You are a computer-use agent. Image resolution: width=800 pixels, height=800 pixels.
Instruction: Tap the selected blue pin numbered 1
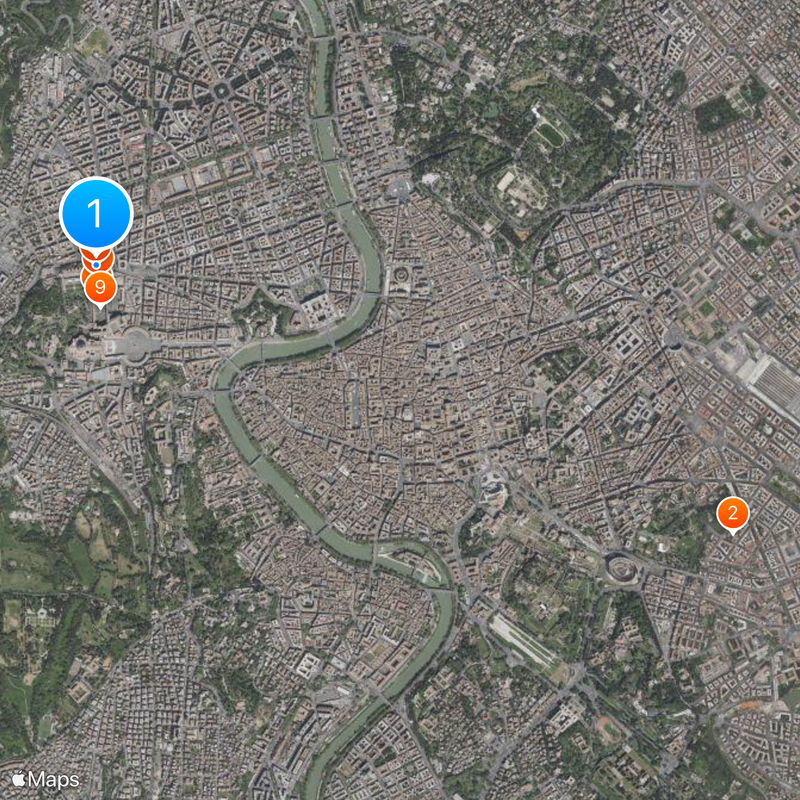coord(96,212)
